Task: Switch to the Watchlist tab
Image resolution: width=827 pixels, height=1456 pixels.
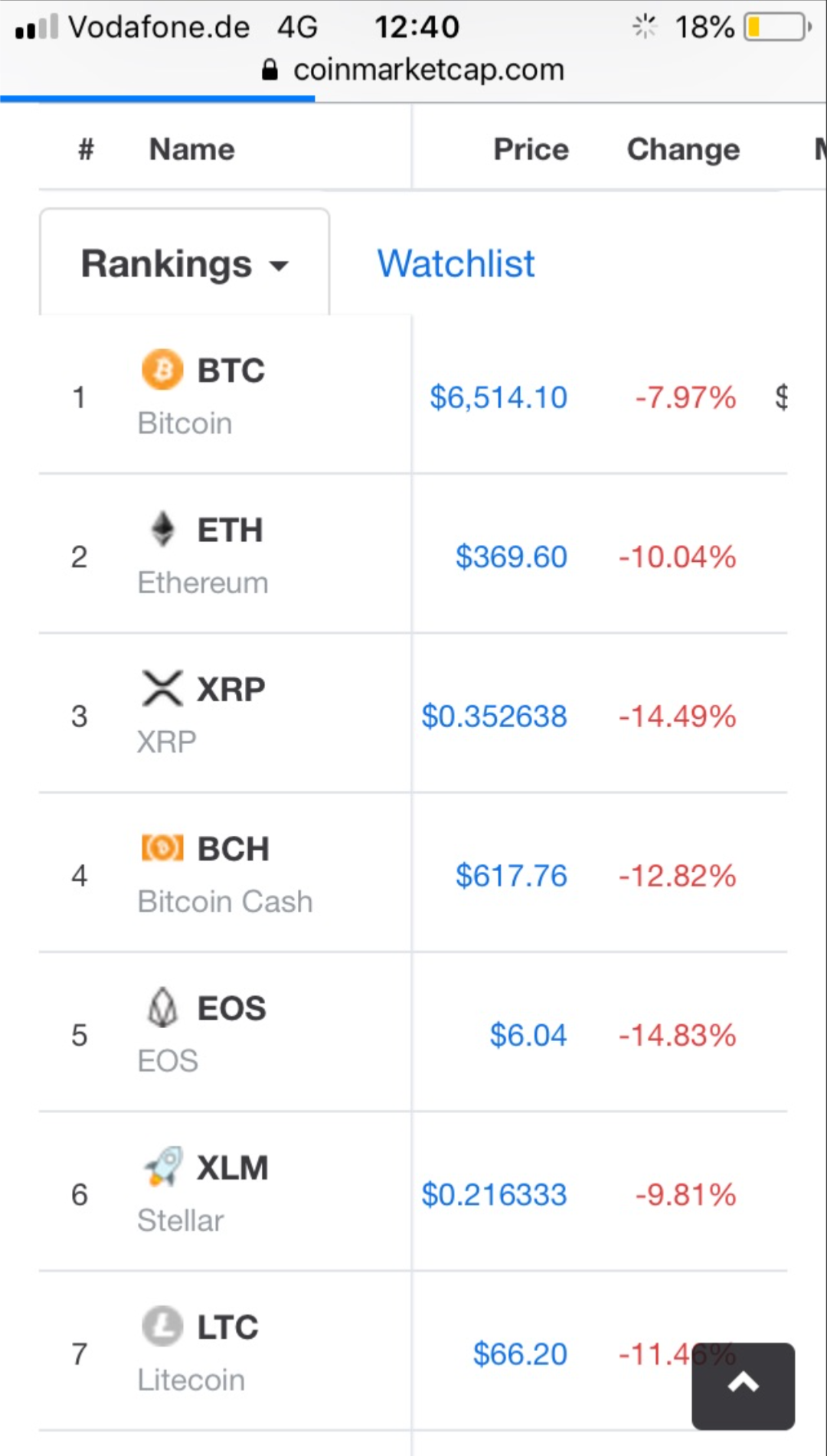Action: (456, 264)
